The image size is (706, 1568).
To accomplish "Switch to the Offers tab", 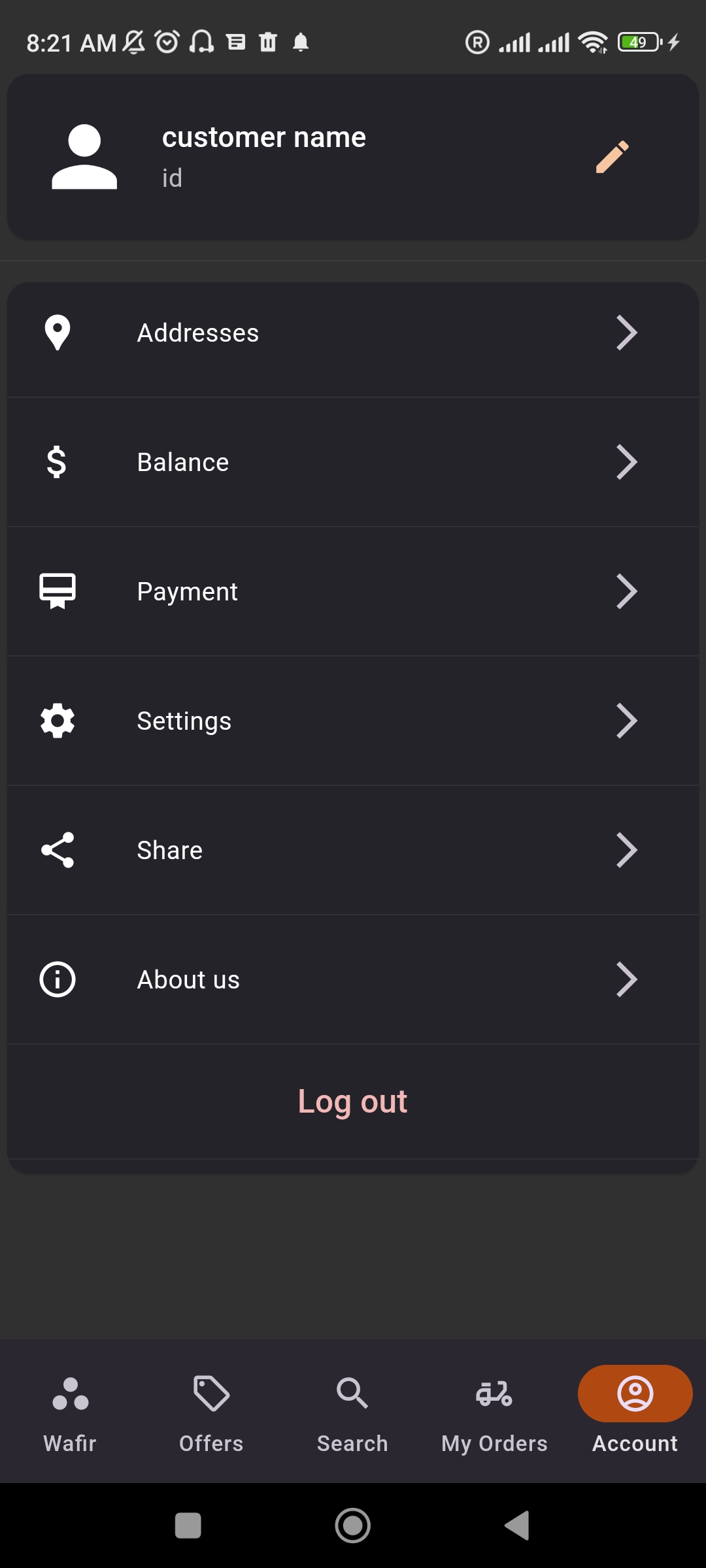I will click(211, 1411).
